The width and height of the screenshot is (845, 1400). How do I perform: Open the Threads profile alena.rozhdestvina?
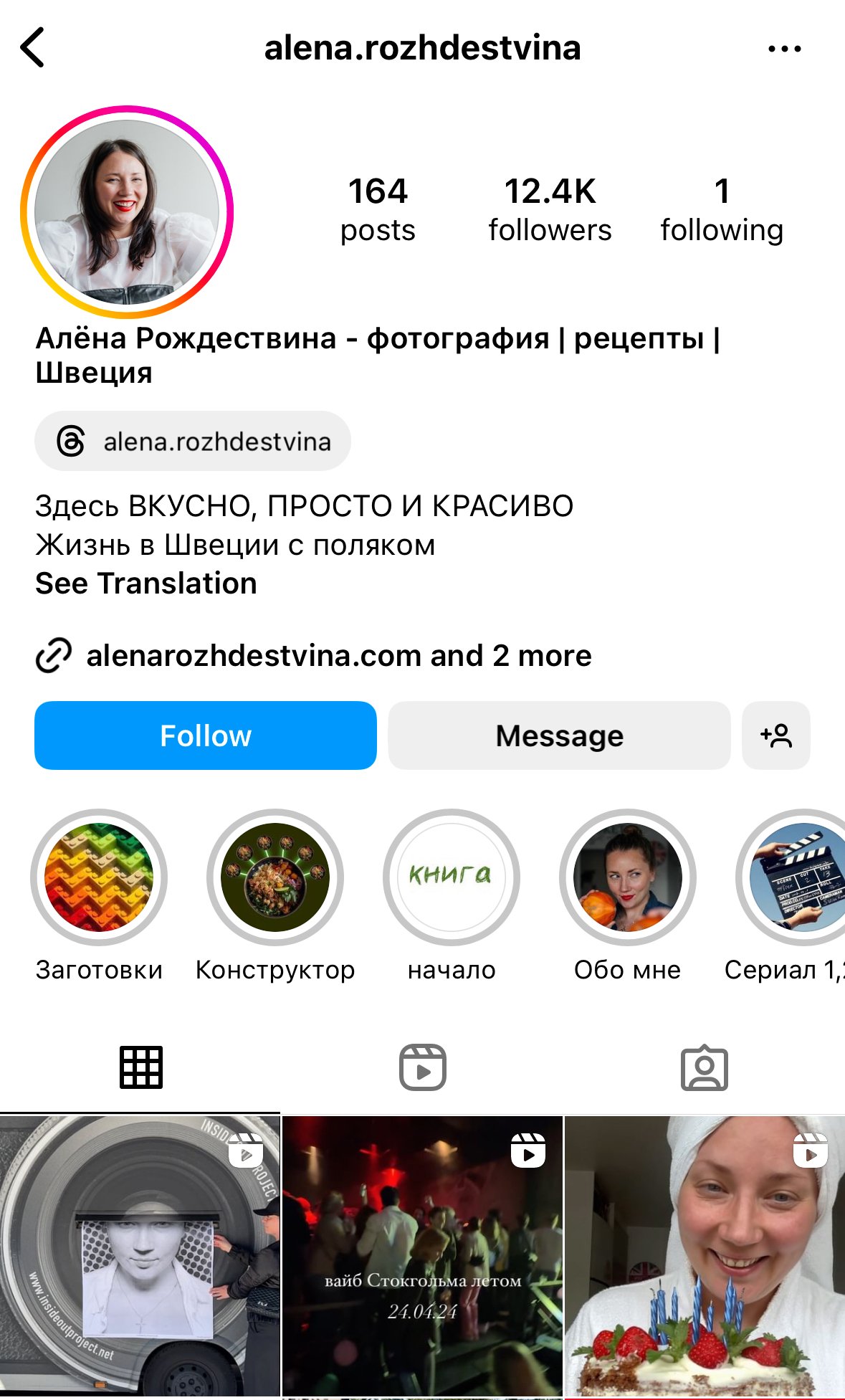point(193,441)
